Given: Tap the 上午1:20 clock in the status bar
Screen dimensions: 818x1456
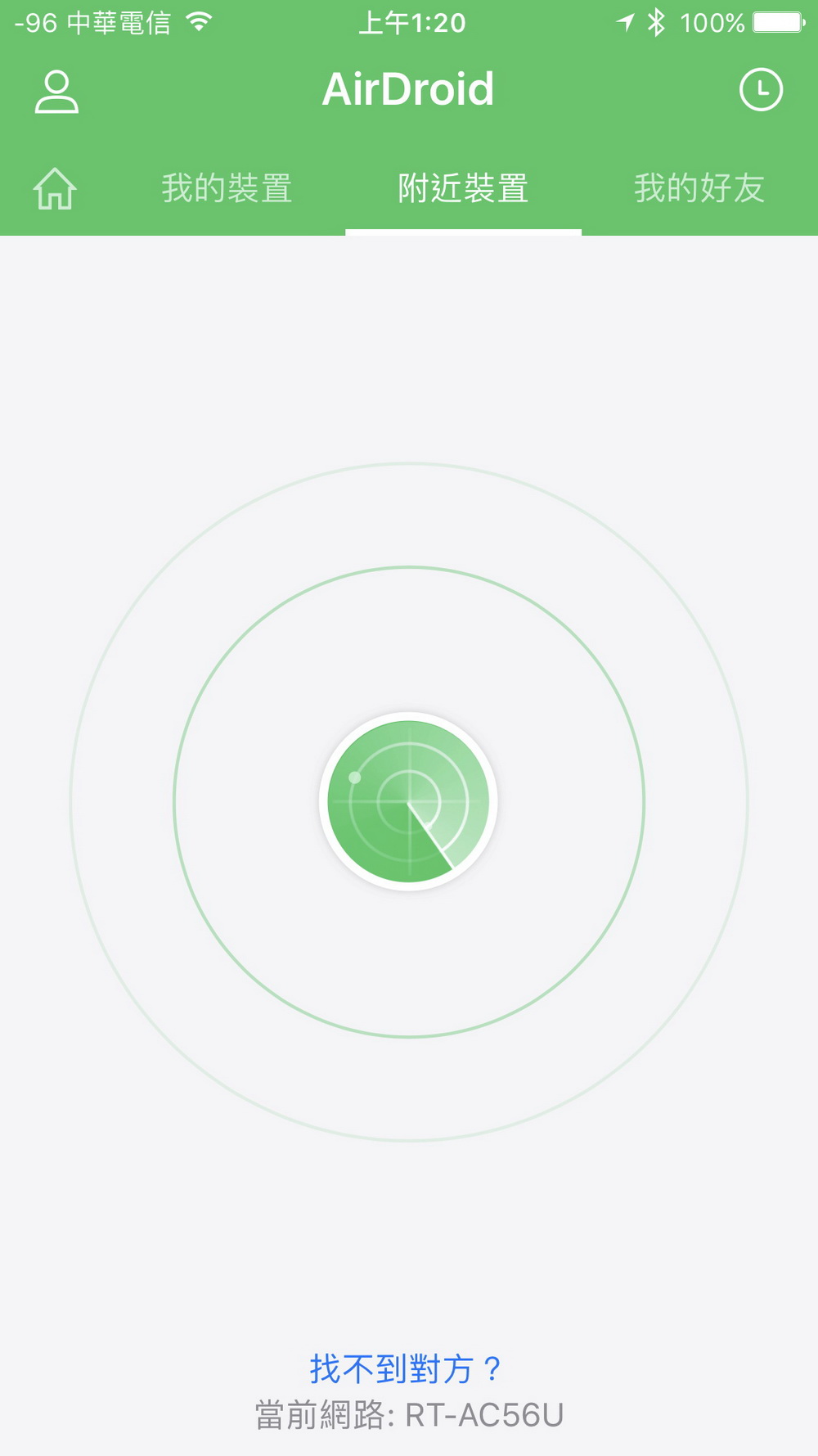Looking at the screenshot, I should (x=412, y=21).
